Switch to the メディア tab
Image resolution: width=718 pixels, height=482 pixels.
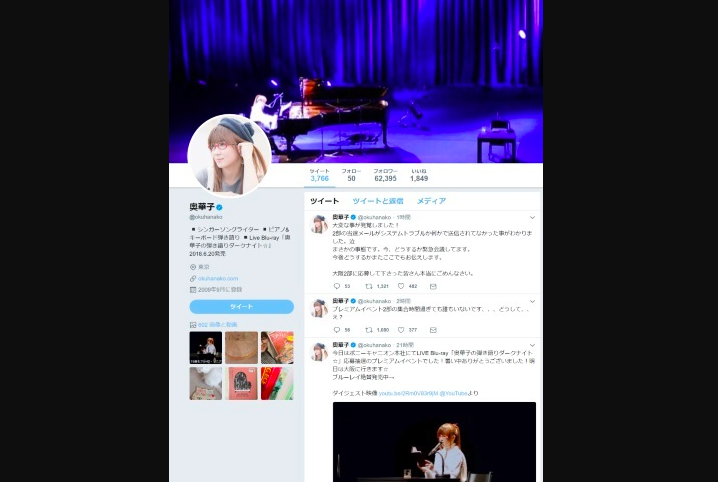pyautogui.click(x=431, y=201)
